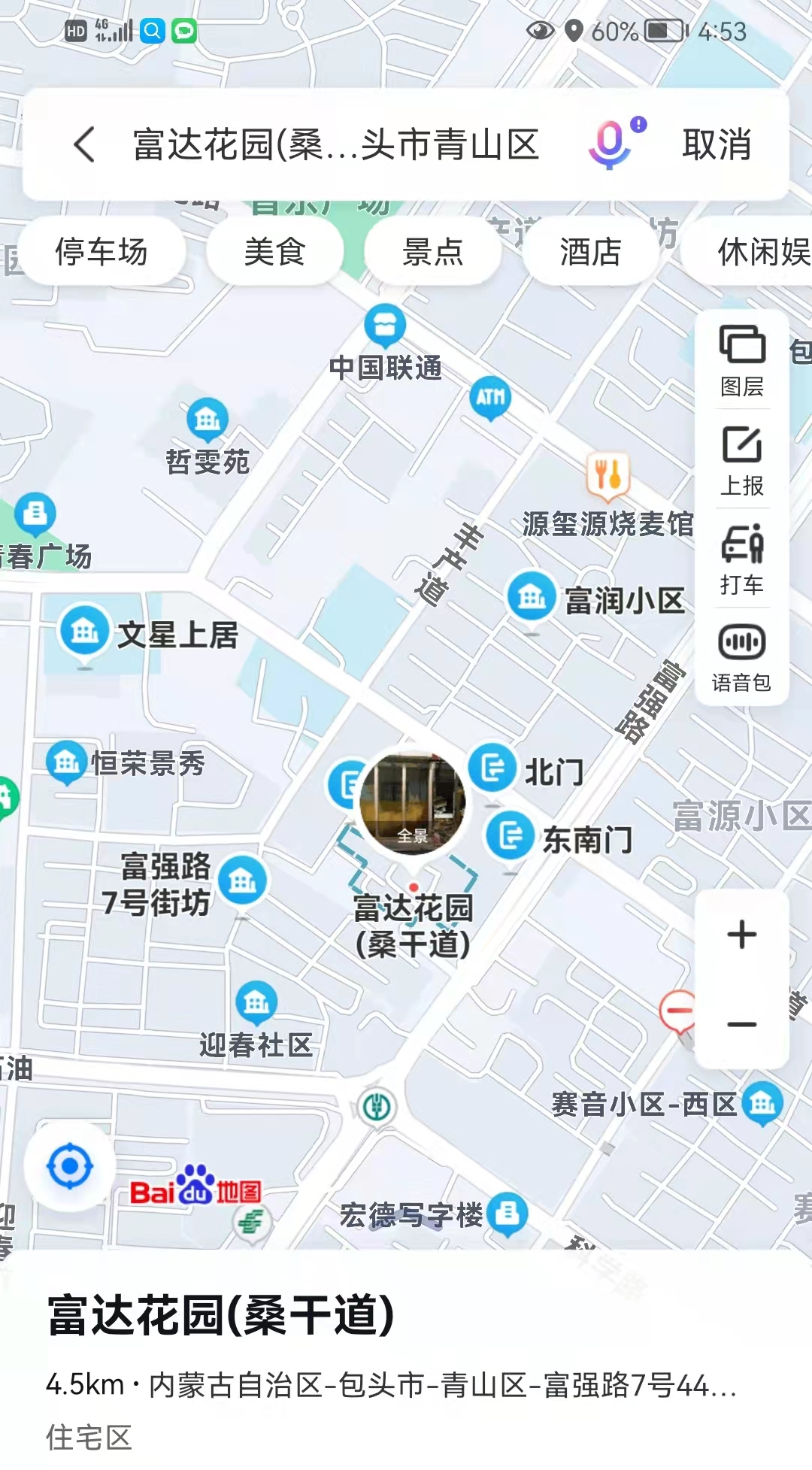The height and width of the screenshot is (1470, 812).
Task: Zoom out the map with the minus button
Action: click(x=742, y=1024)
